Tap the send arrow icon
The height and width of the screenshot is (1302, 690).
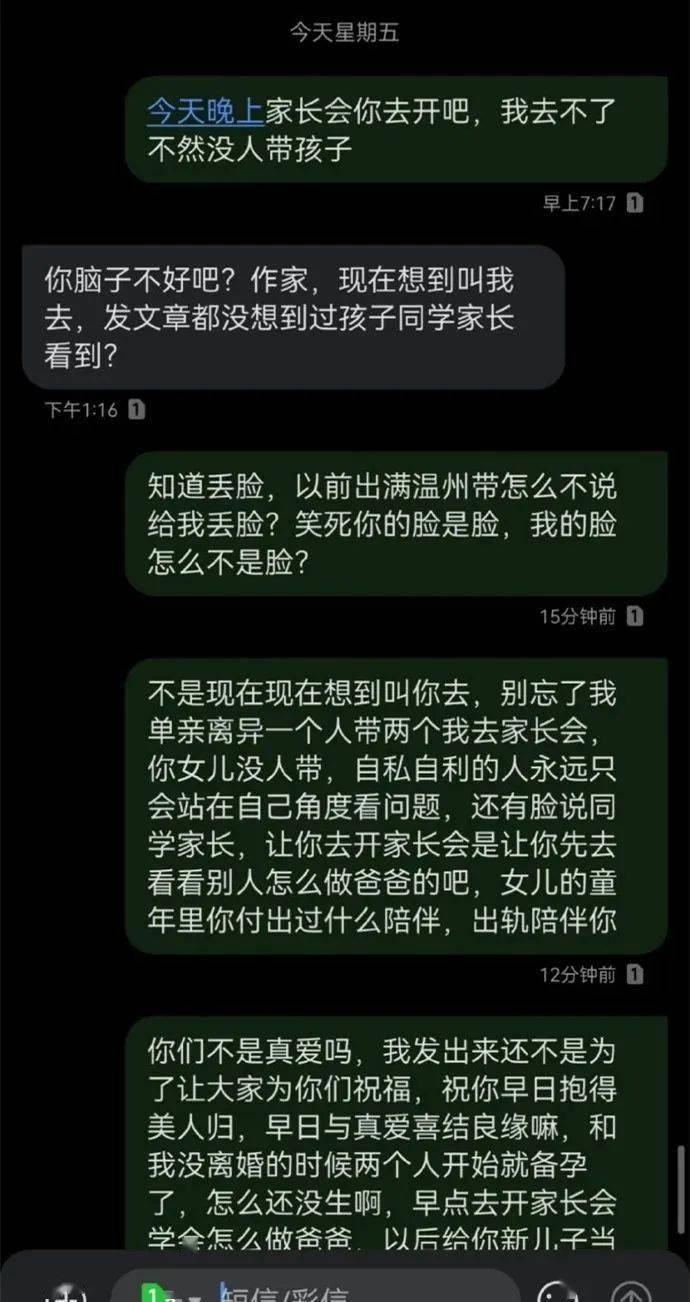click(630, 1294)
